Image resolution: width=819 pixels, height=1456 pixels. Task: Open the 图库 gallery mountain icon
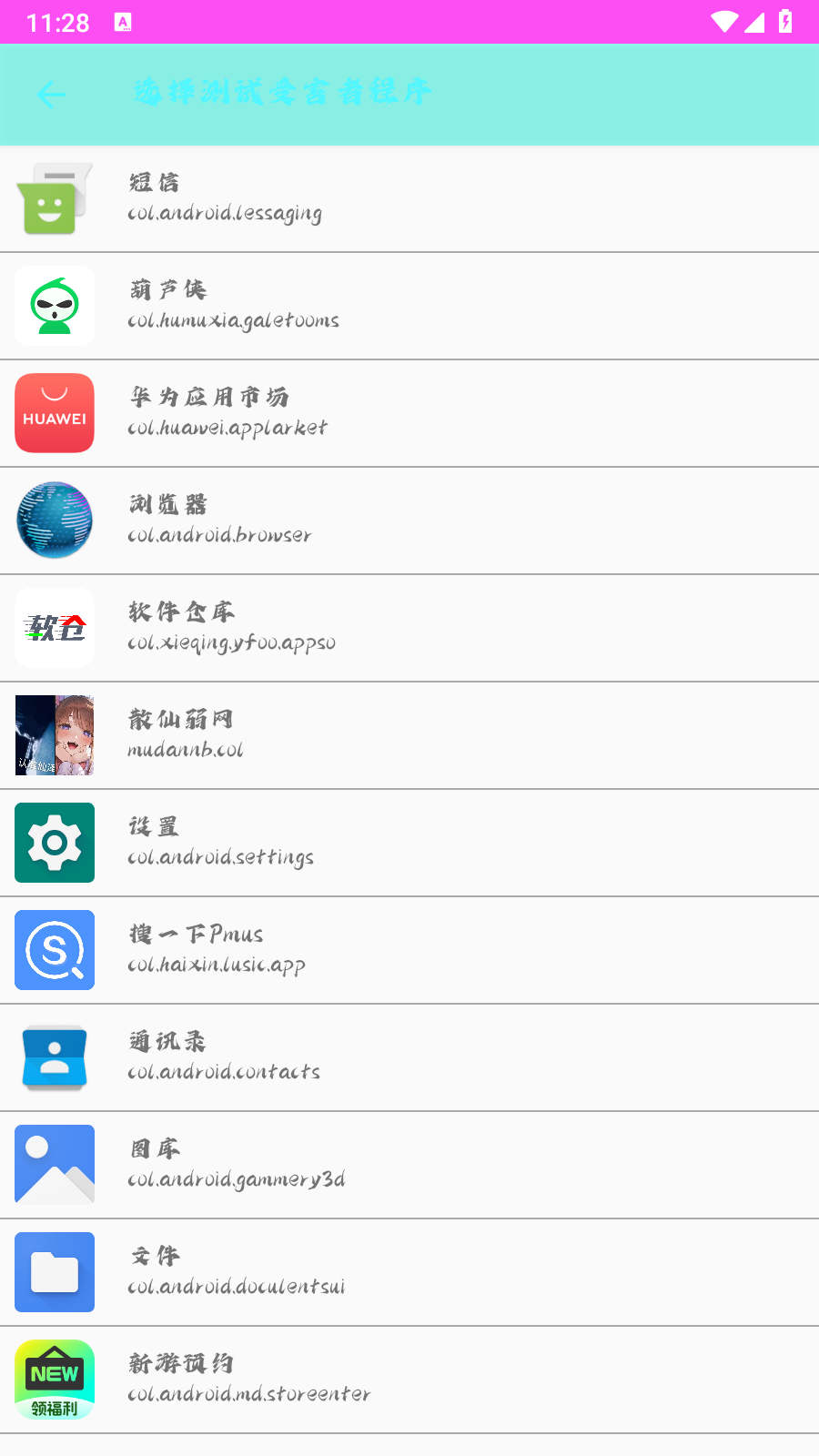[55, 1165]
